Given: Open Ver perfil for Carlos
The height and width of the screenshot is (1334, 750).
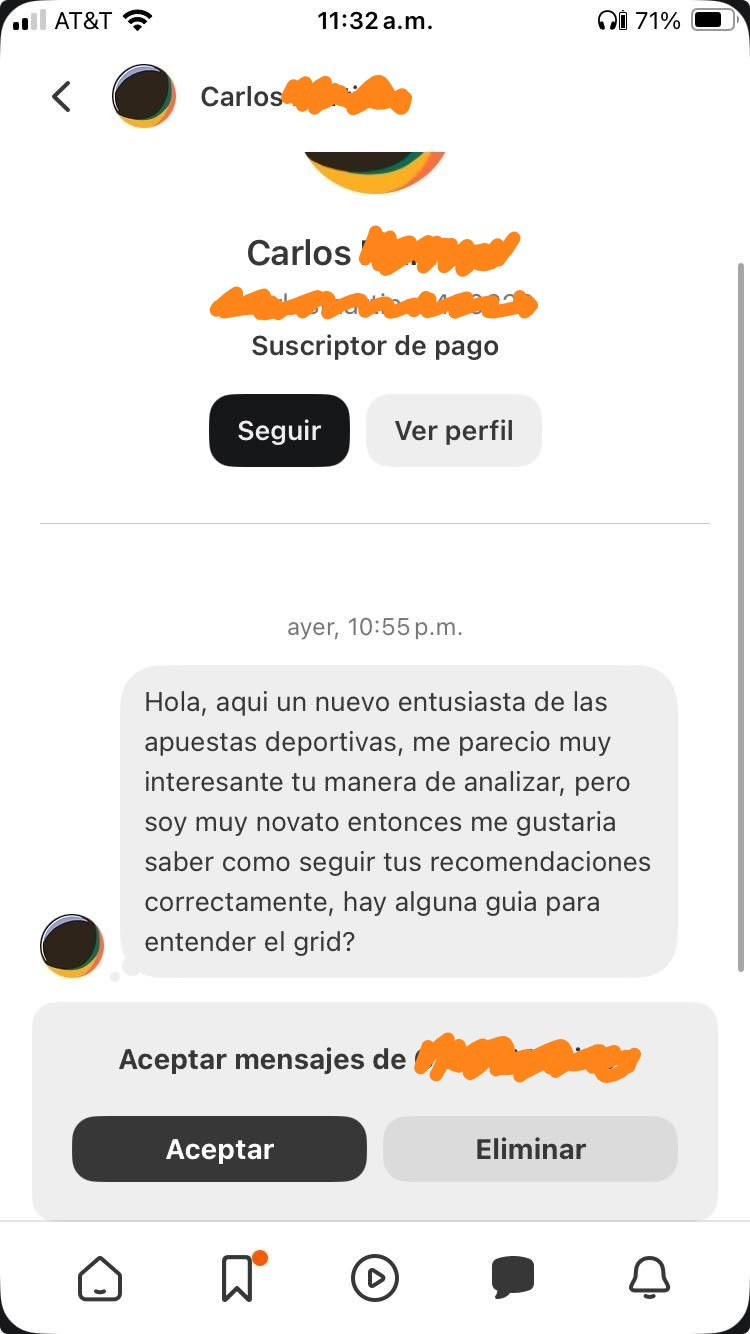Looking at the screenshot, I should pyautogui.click(x=454, y=431).
